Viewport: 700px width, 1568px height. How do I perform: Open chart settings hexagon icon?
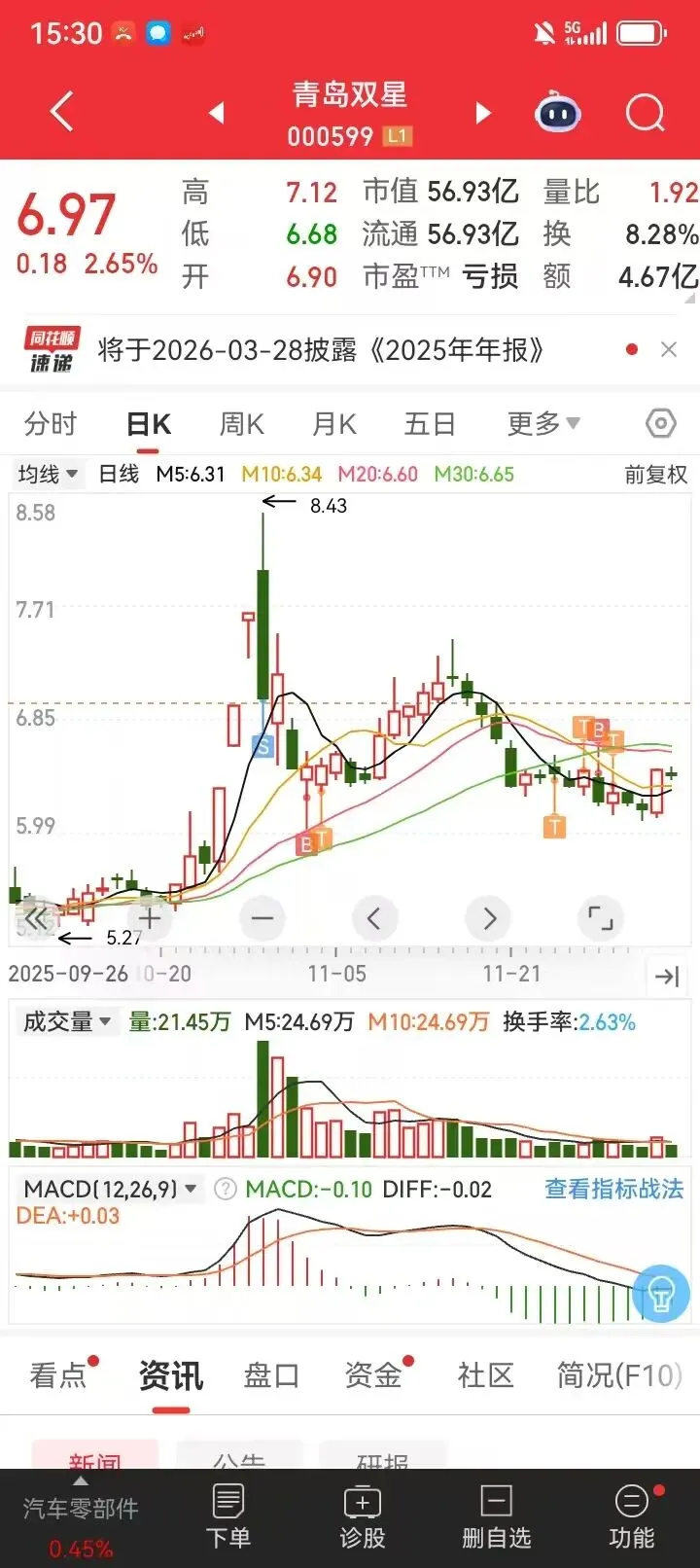[660, 423]
